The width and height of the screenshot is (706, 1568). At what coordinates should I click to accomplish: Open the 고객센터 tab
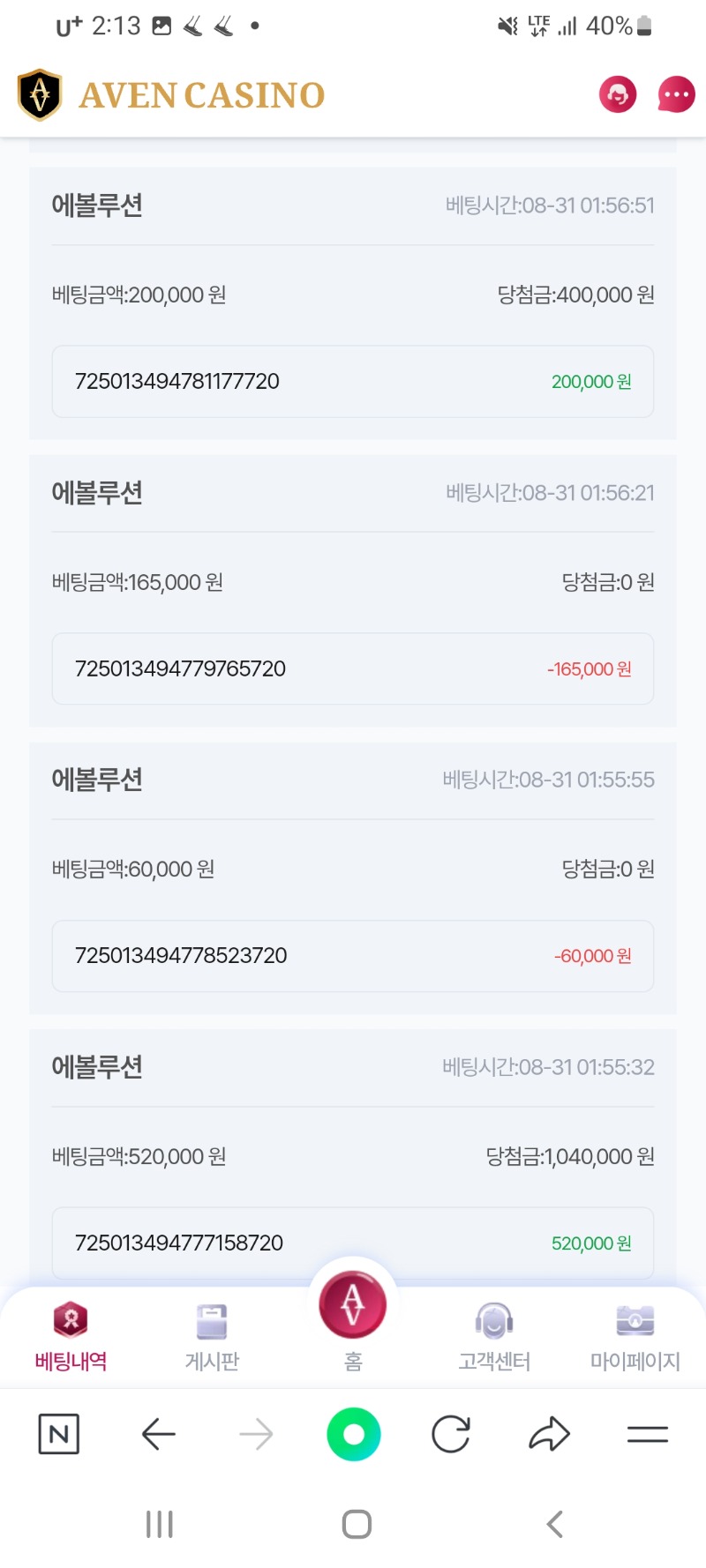click(494, 1337)
